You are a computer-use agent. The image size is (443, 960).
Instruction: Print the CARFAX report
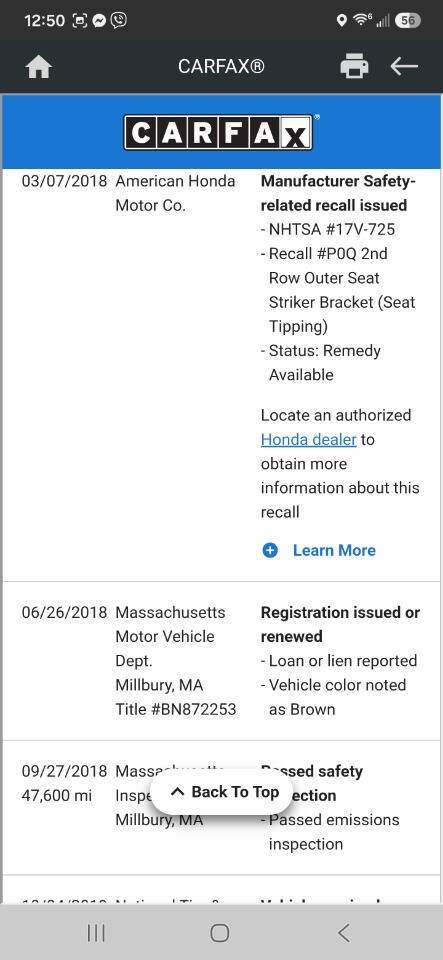[354, 66]
